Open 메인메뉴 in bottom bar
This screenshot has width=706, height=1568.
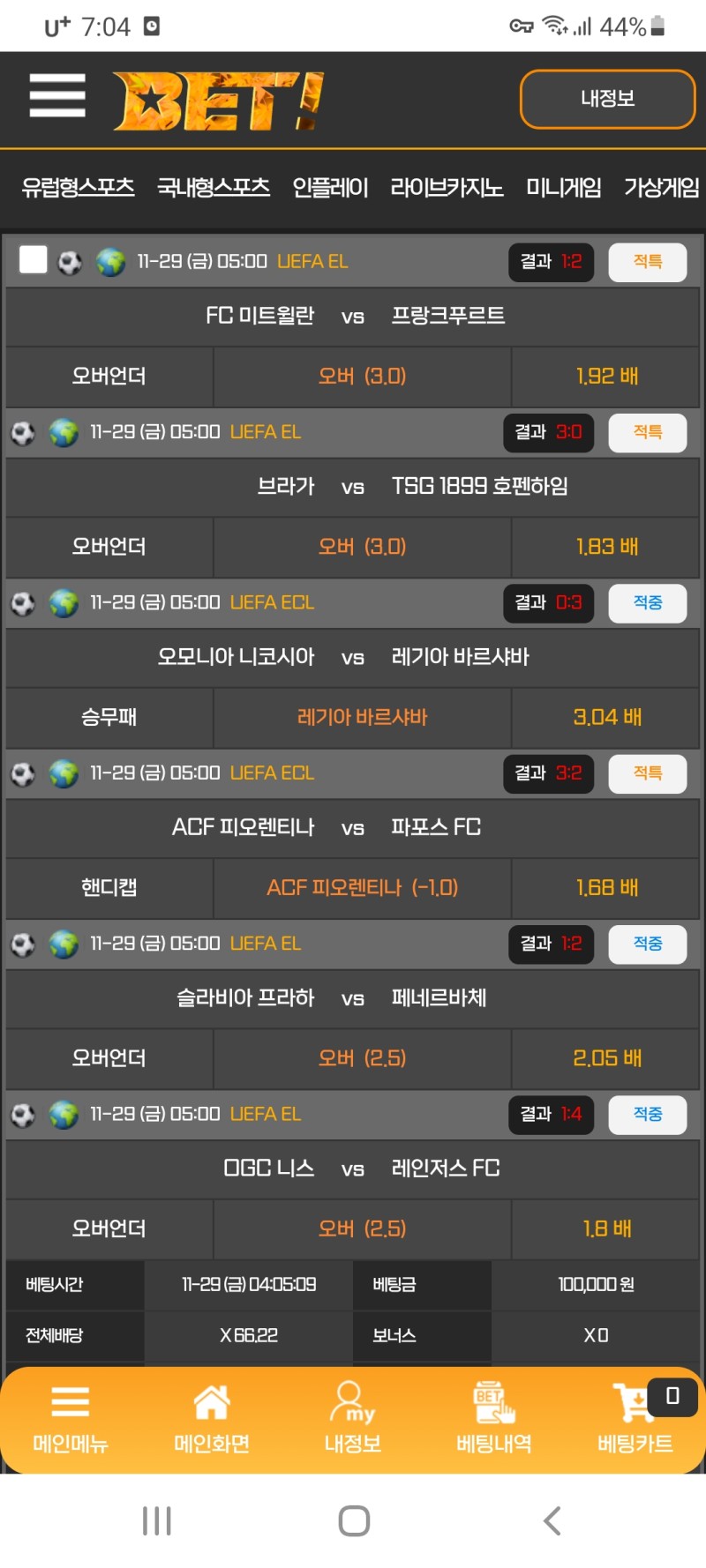click(x=71, y=1418)
